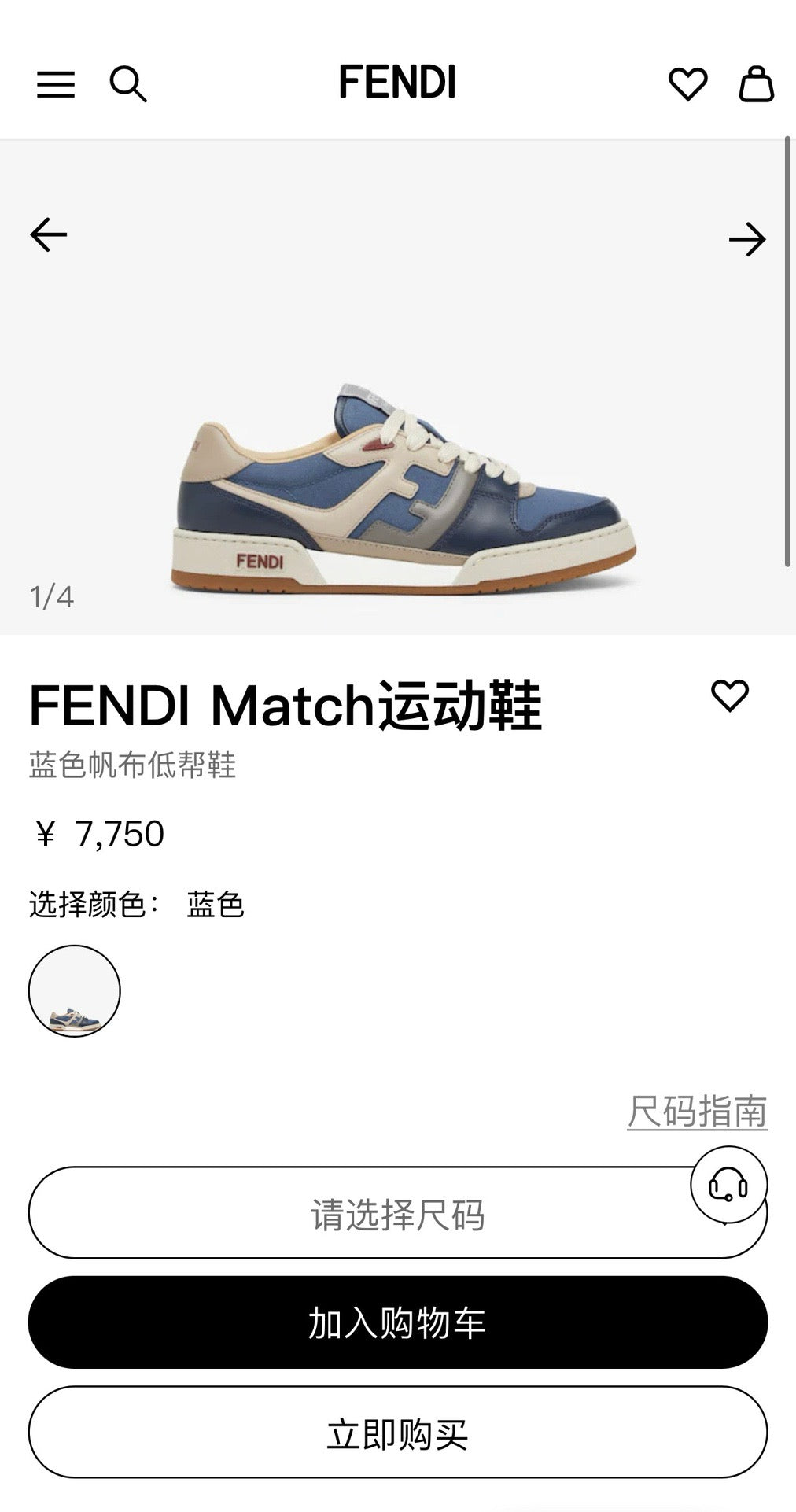796x1512 pixels.
Task: Select the blue color swatch
Action: click(x=75, y=990)
